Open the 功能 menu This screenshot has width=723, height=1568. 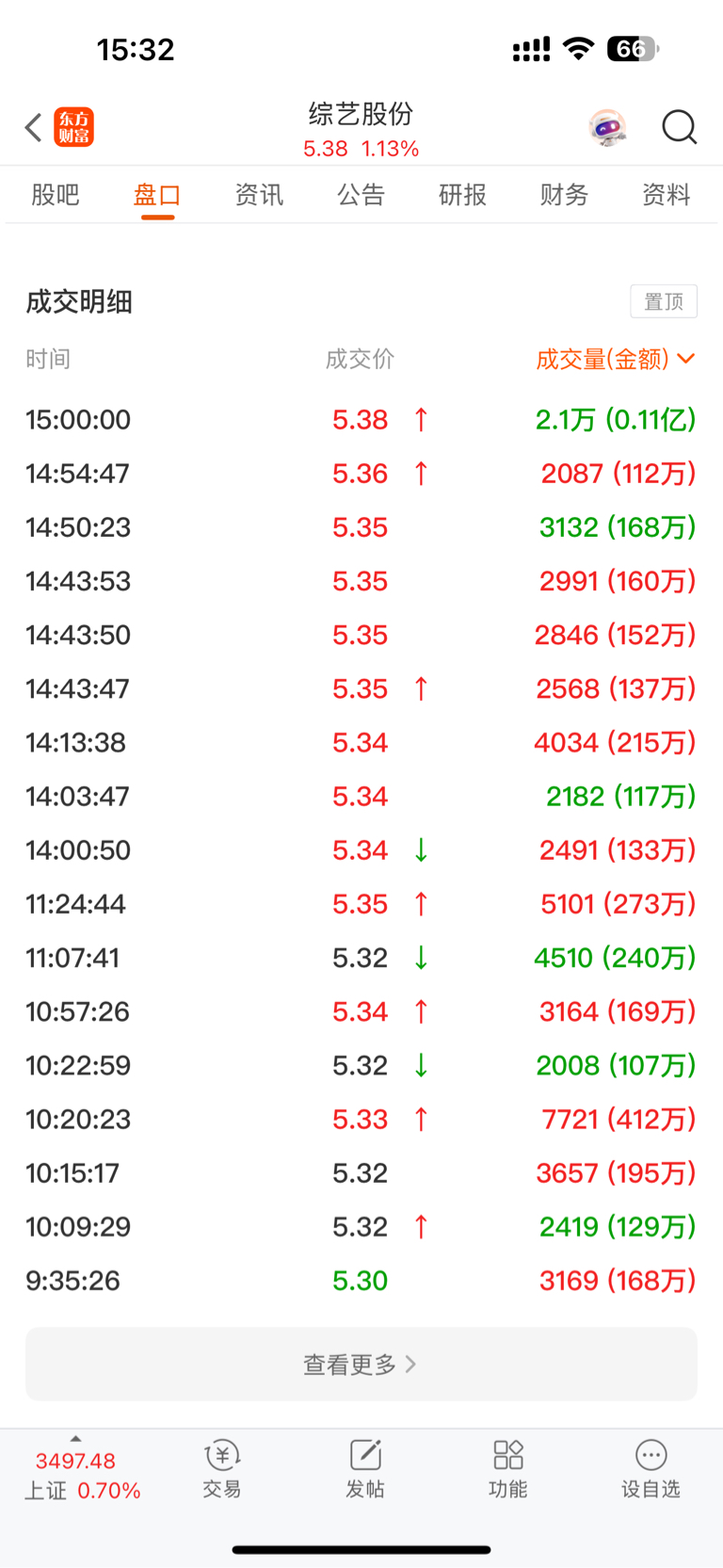tap(508, 1468)
